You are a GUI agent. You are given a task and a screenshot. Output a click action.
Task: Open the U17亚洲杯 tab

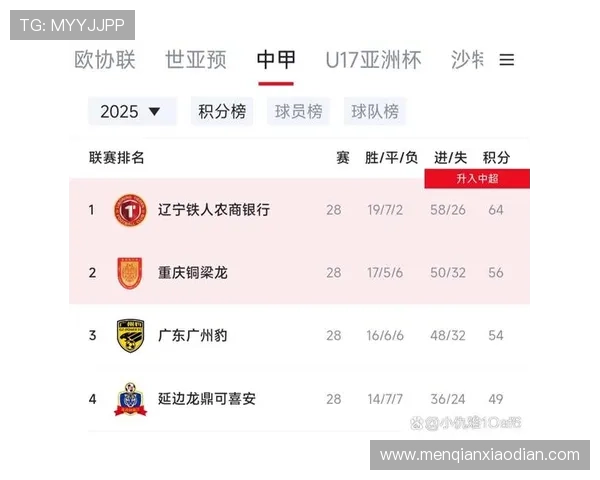pos(373,60)
